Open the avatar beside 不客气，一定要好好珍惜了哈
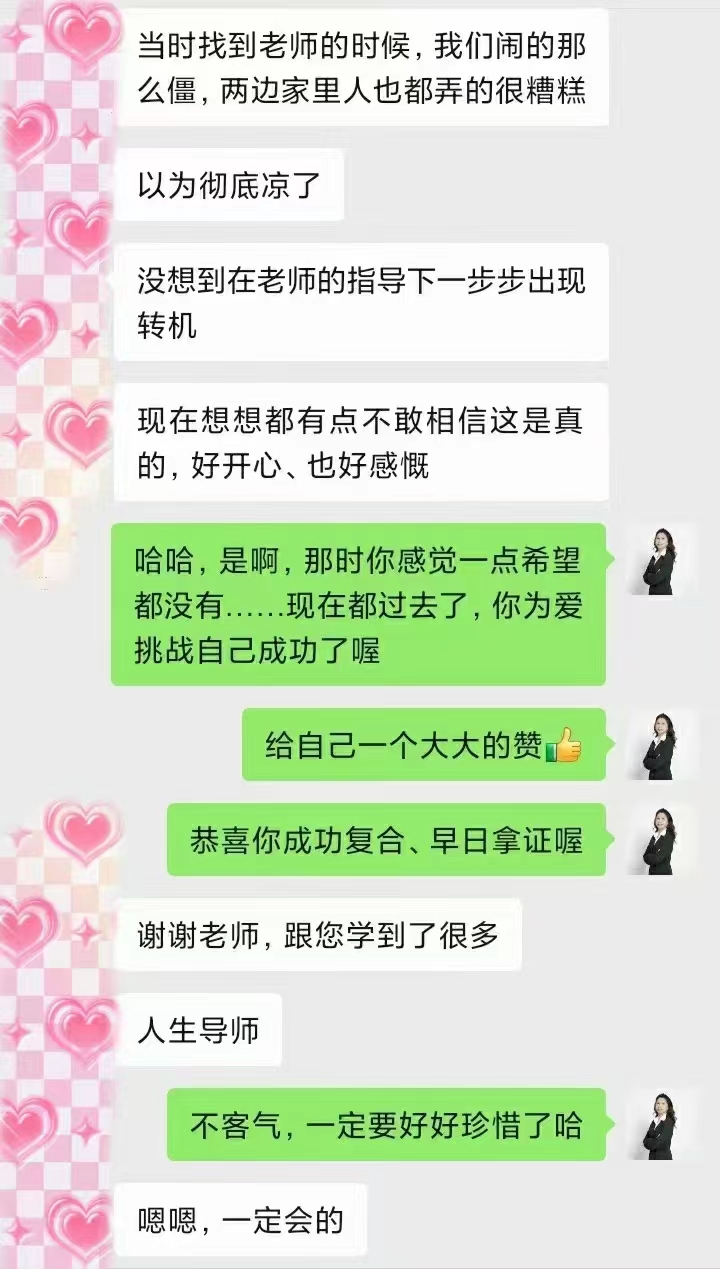The image size is (720, 1269). [662, 1124]
